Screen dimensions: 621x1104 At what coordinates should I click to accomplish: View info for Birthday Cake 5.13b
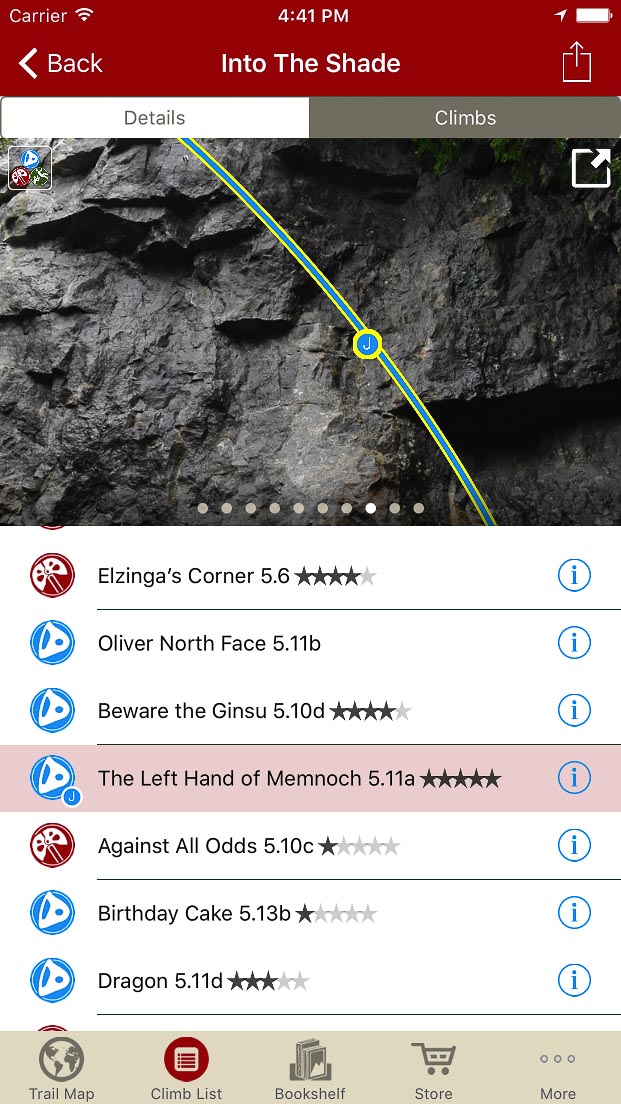(x=574, y=913)
